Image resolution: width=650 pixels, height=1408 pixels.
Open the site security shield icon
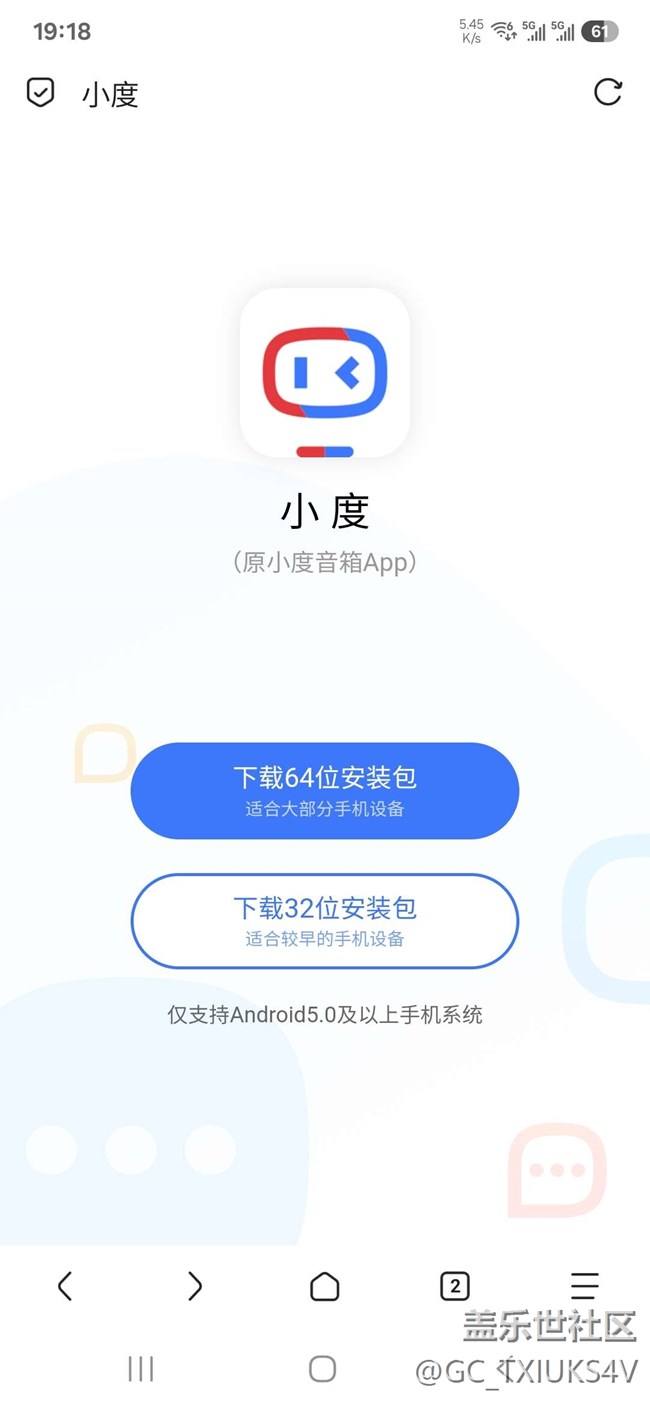pos(40,93)
